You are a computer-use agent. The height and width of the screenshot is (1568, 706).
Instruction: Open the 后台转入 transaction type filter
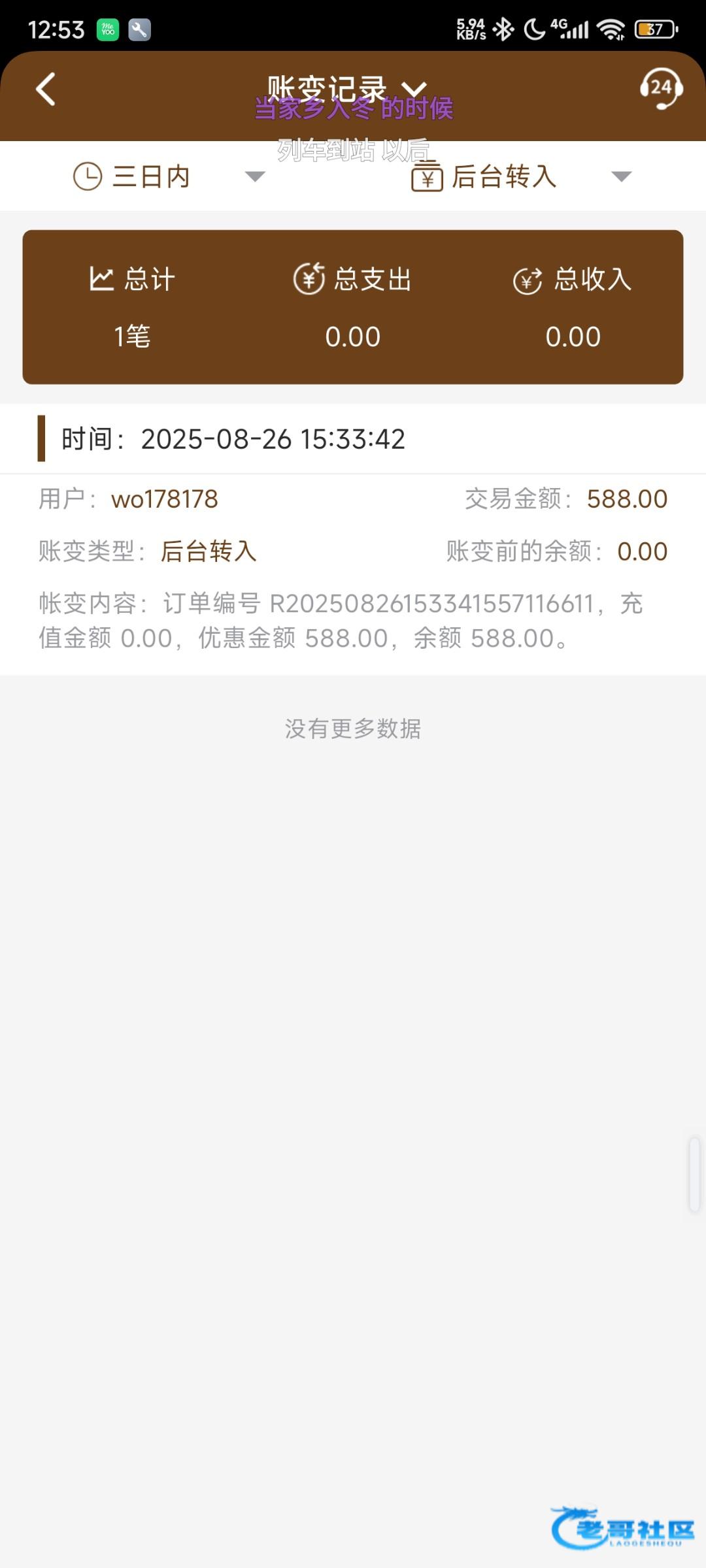tap(521, 176)
